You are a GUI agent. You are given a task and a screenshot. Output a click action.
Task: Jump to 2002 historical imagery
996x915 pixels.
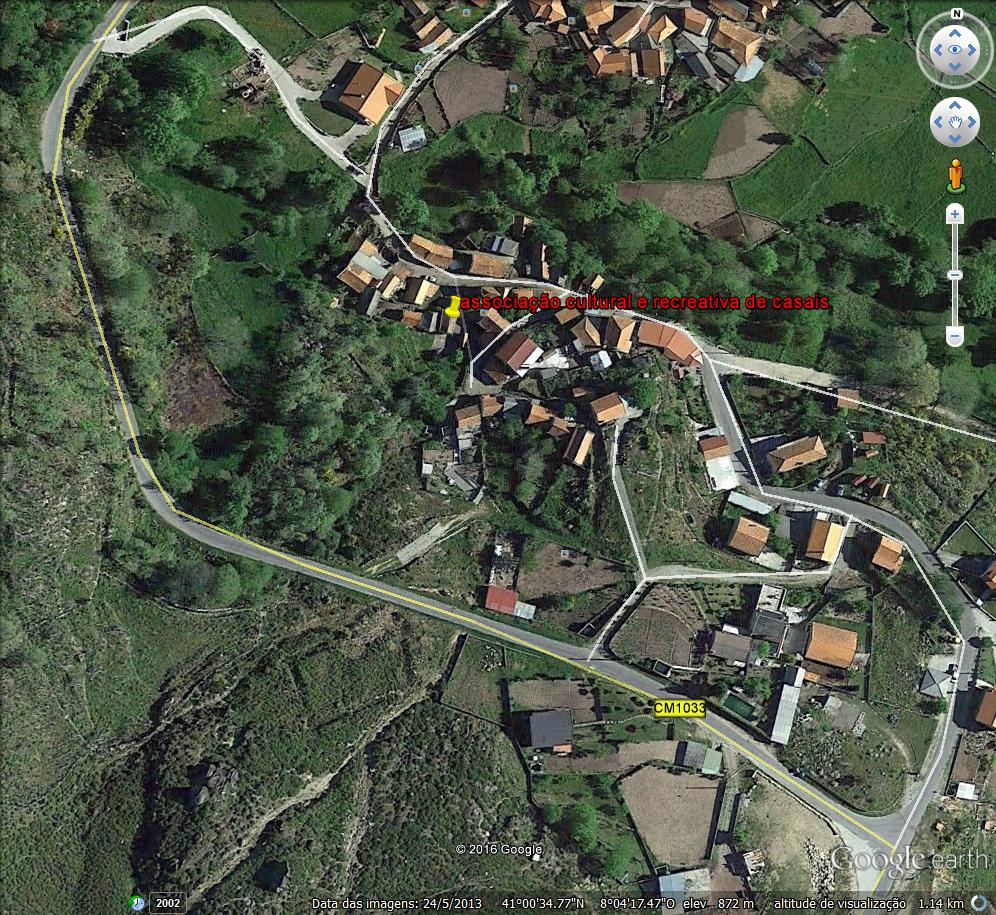(168, 902)
